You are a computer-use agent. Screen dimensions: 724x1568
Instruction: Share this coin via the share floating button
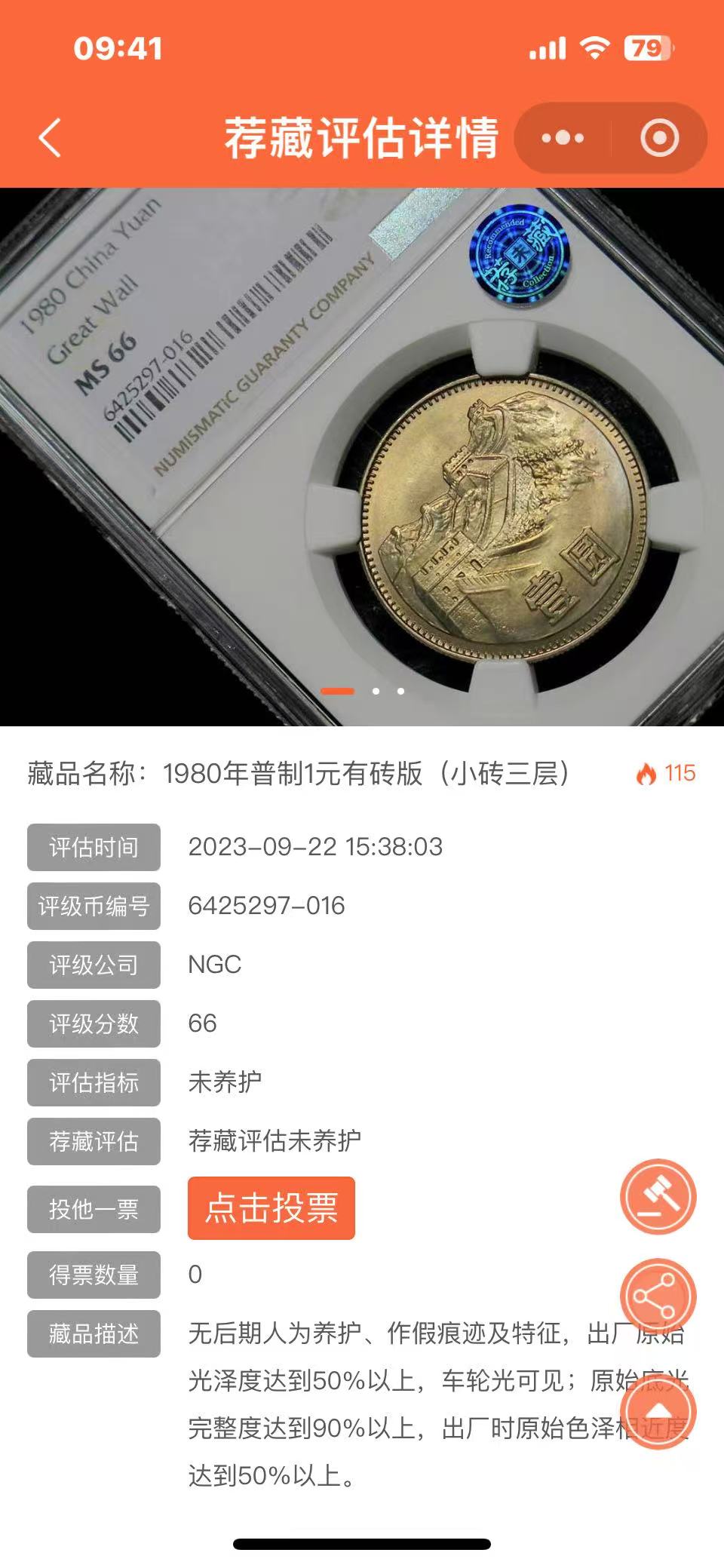(x=658, y=1296)
